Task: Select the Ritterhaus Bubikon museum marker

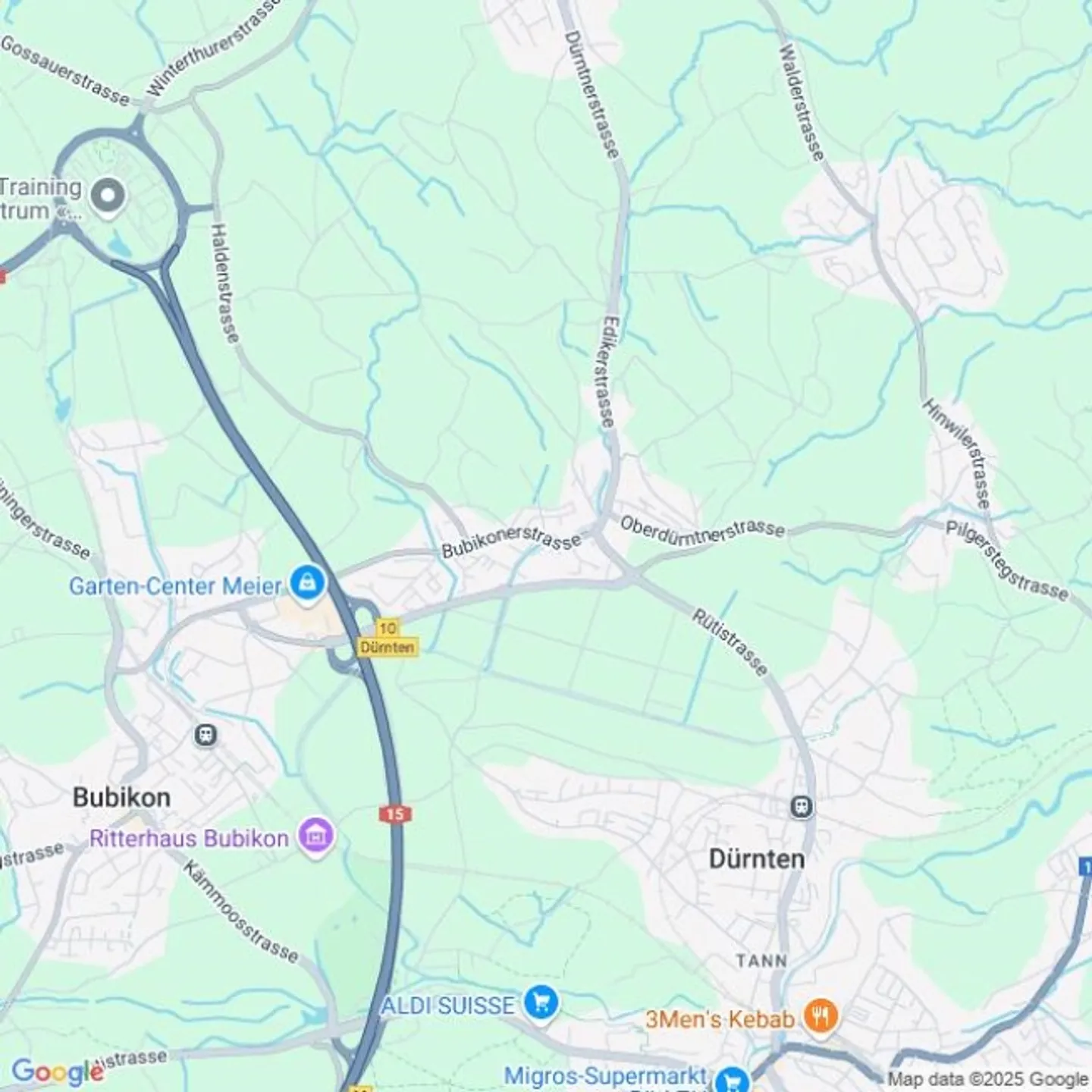Action: [317, 836]
